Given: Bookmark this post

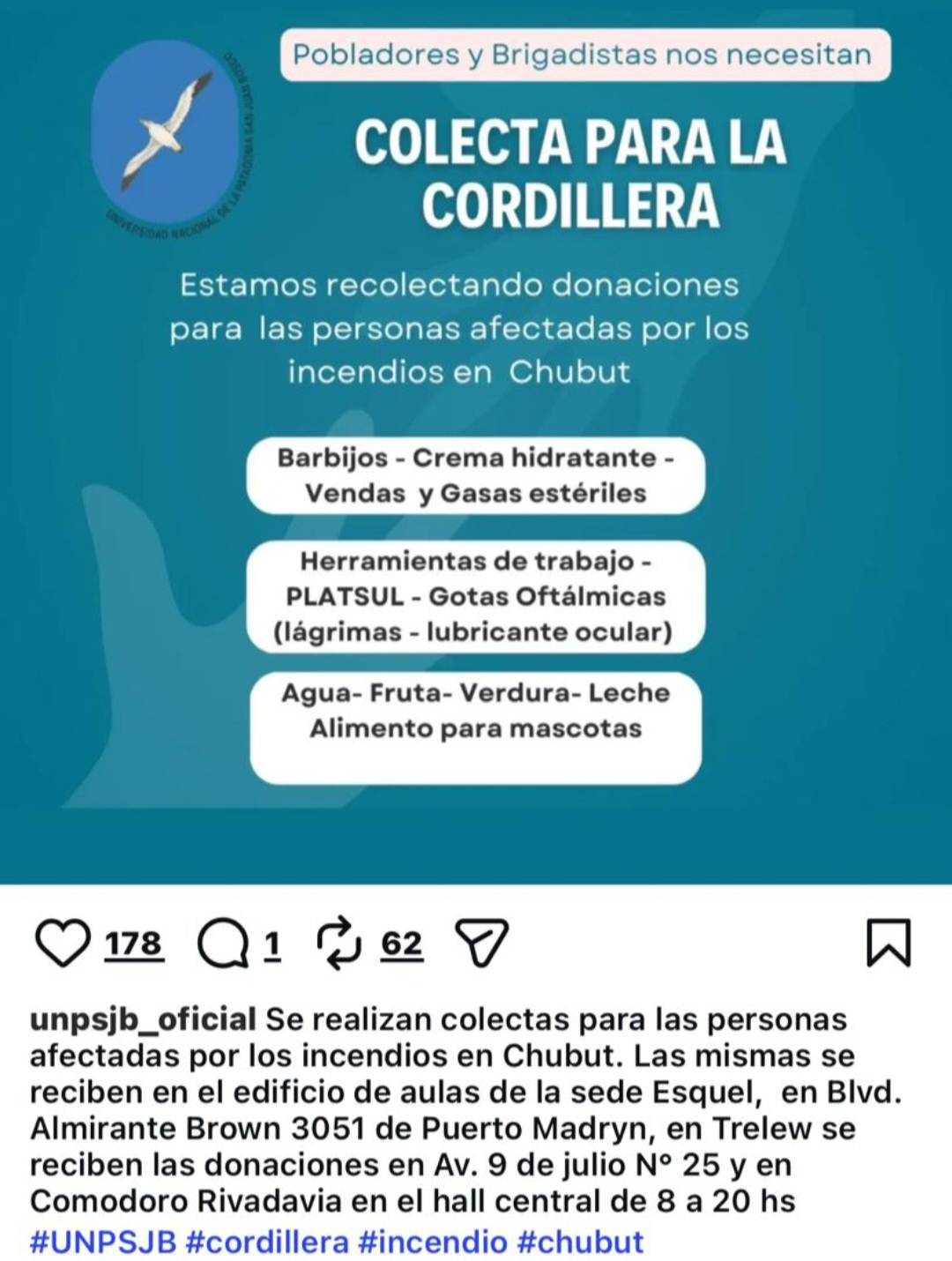Looking at the screenshot, I should (x=889, y=943).
